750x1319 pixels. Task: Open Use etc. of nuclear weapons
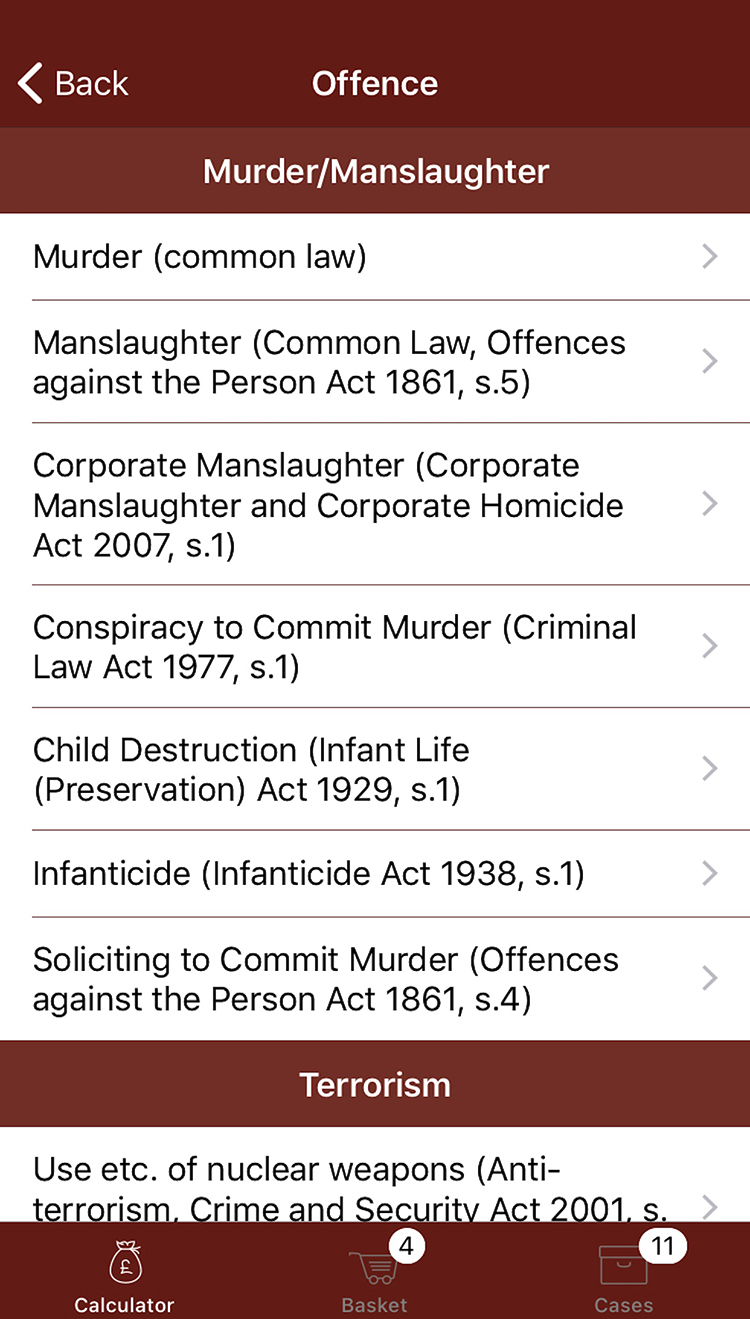click(375, 1175)
